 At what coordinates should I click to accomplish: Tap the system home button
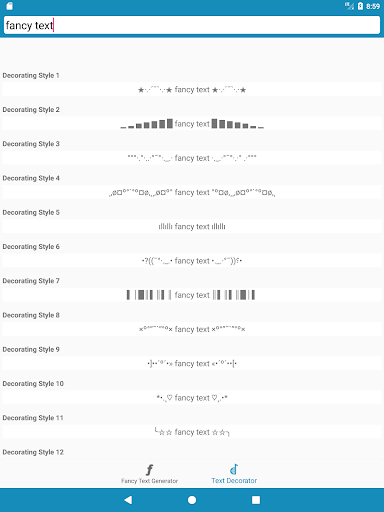(x=192, y=500)
